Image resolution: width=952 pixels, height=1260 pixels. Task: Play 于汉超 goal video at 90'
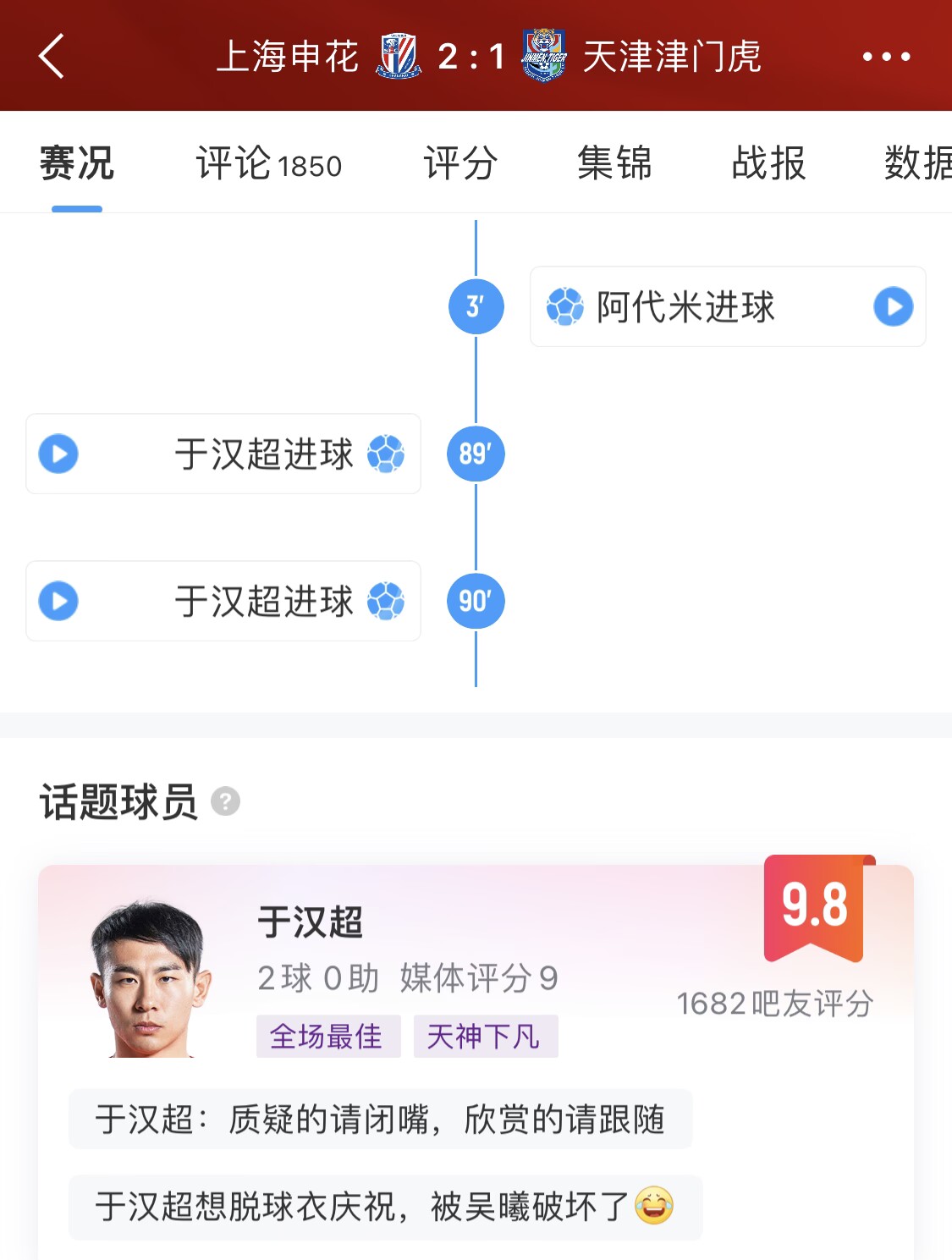coord(58,601)
